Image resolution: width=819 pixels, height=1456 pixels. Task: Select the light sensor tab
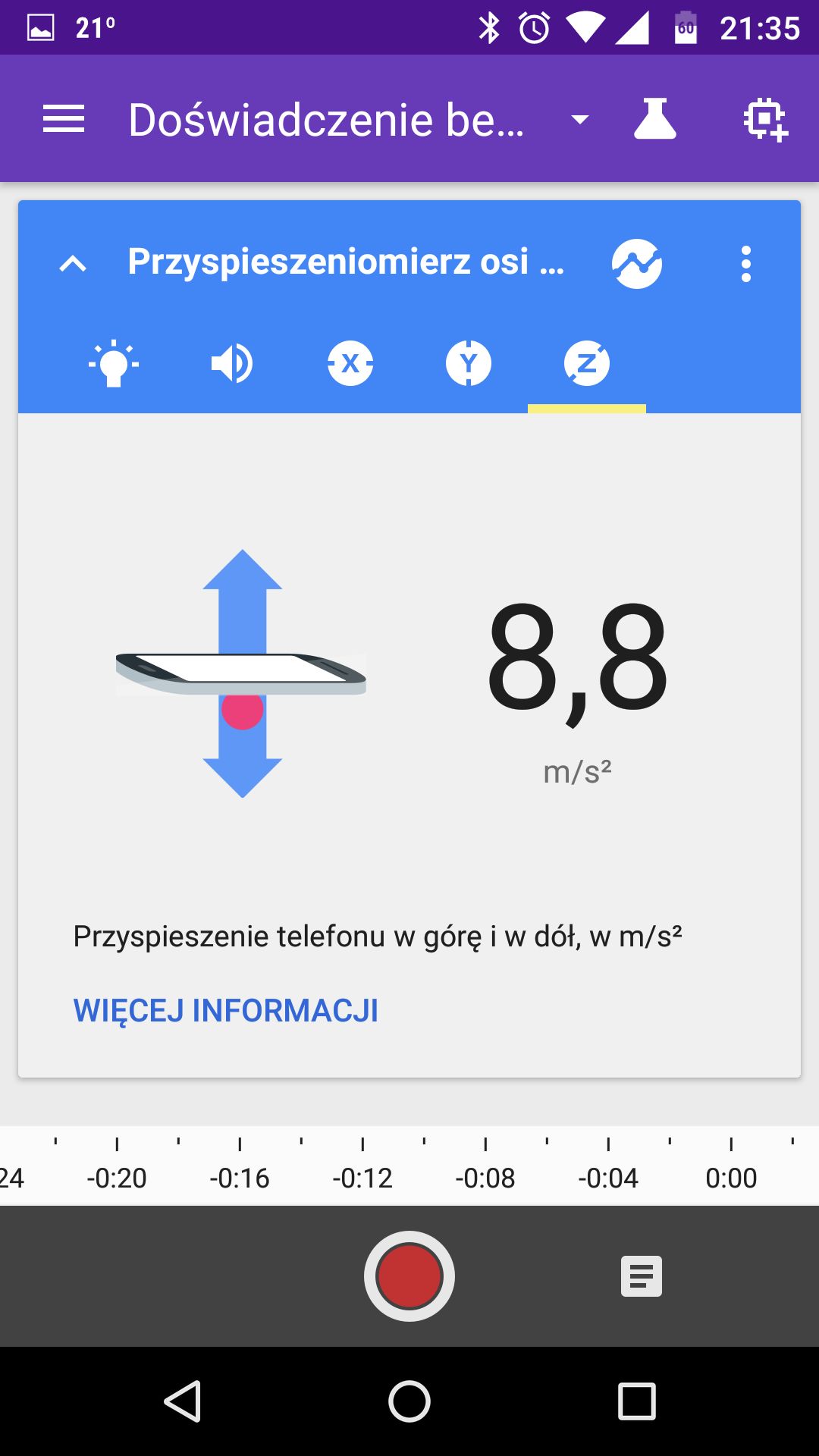[114, 364]
